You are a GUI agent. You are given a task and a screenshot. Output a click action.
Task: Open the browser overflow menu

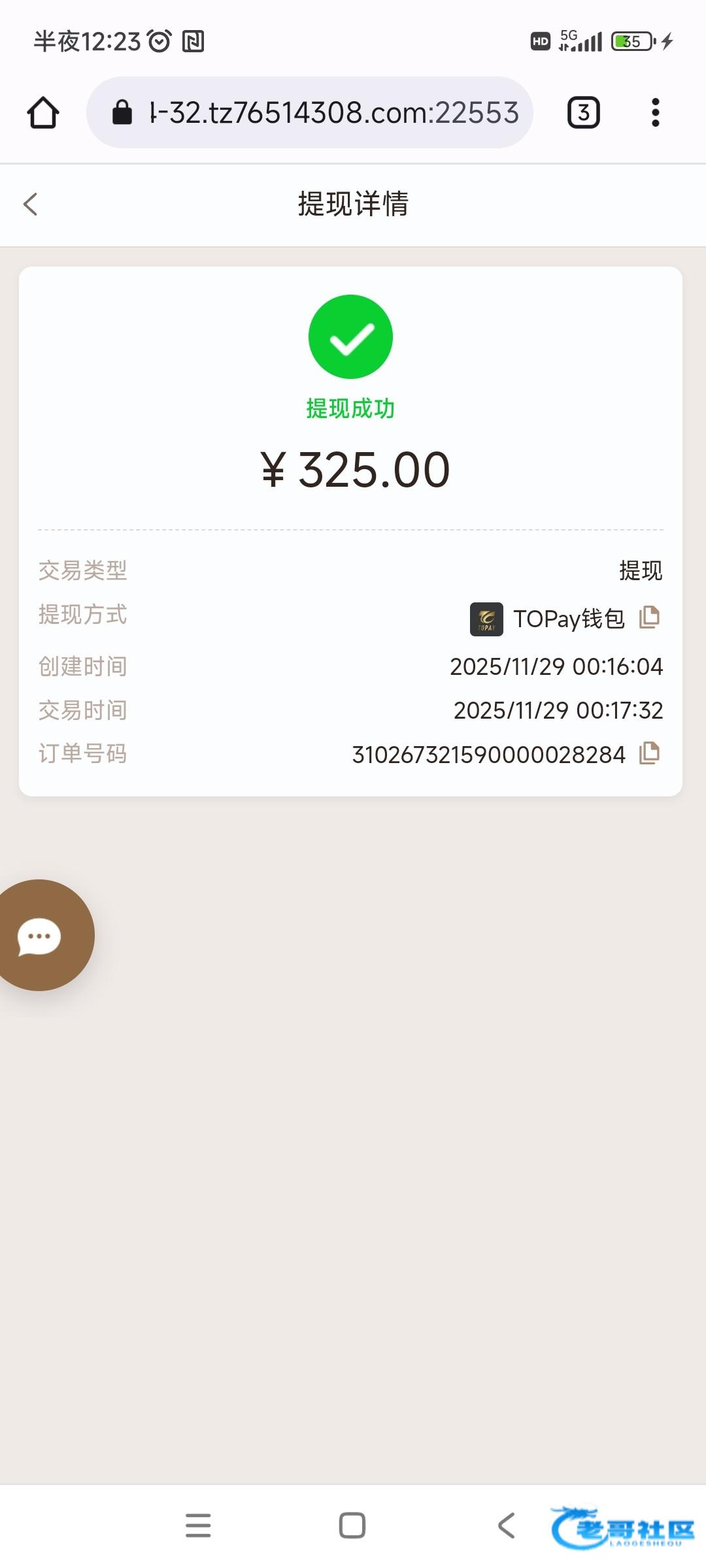(x=655, y=112)
